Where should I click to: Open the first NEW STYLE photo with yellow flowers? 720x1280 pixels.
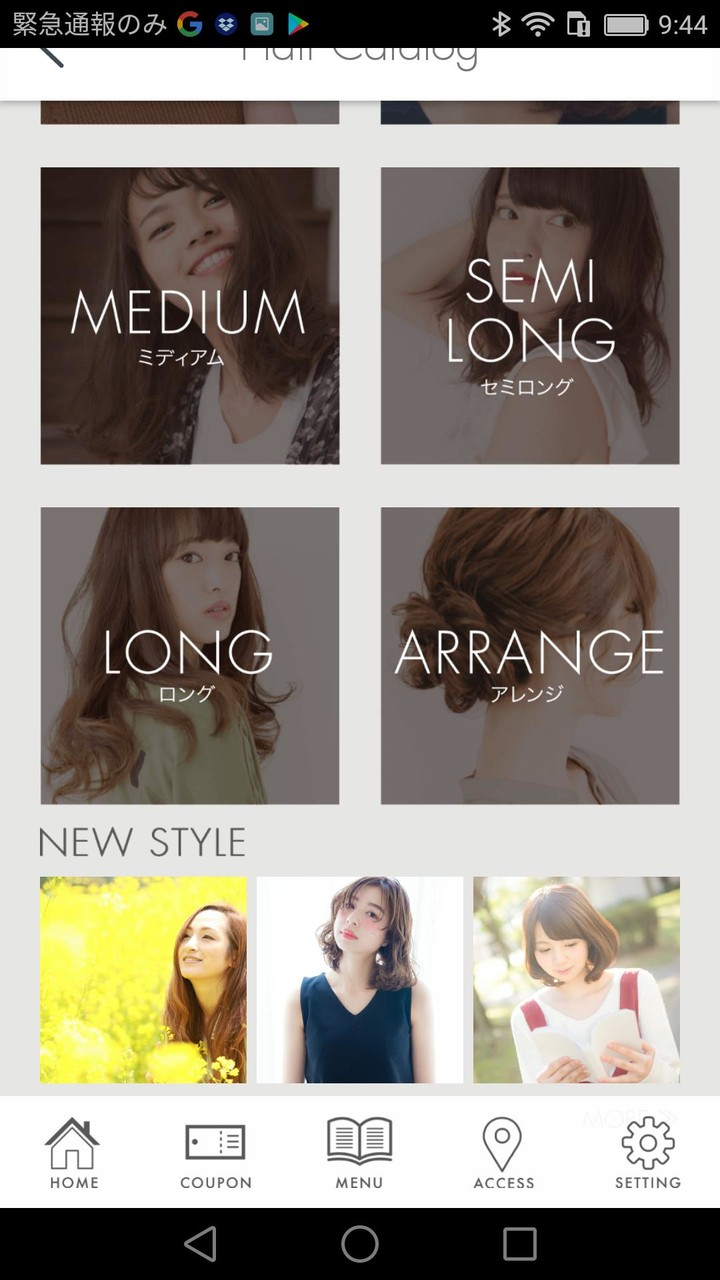click(142, 980)
